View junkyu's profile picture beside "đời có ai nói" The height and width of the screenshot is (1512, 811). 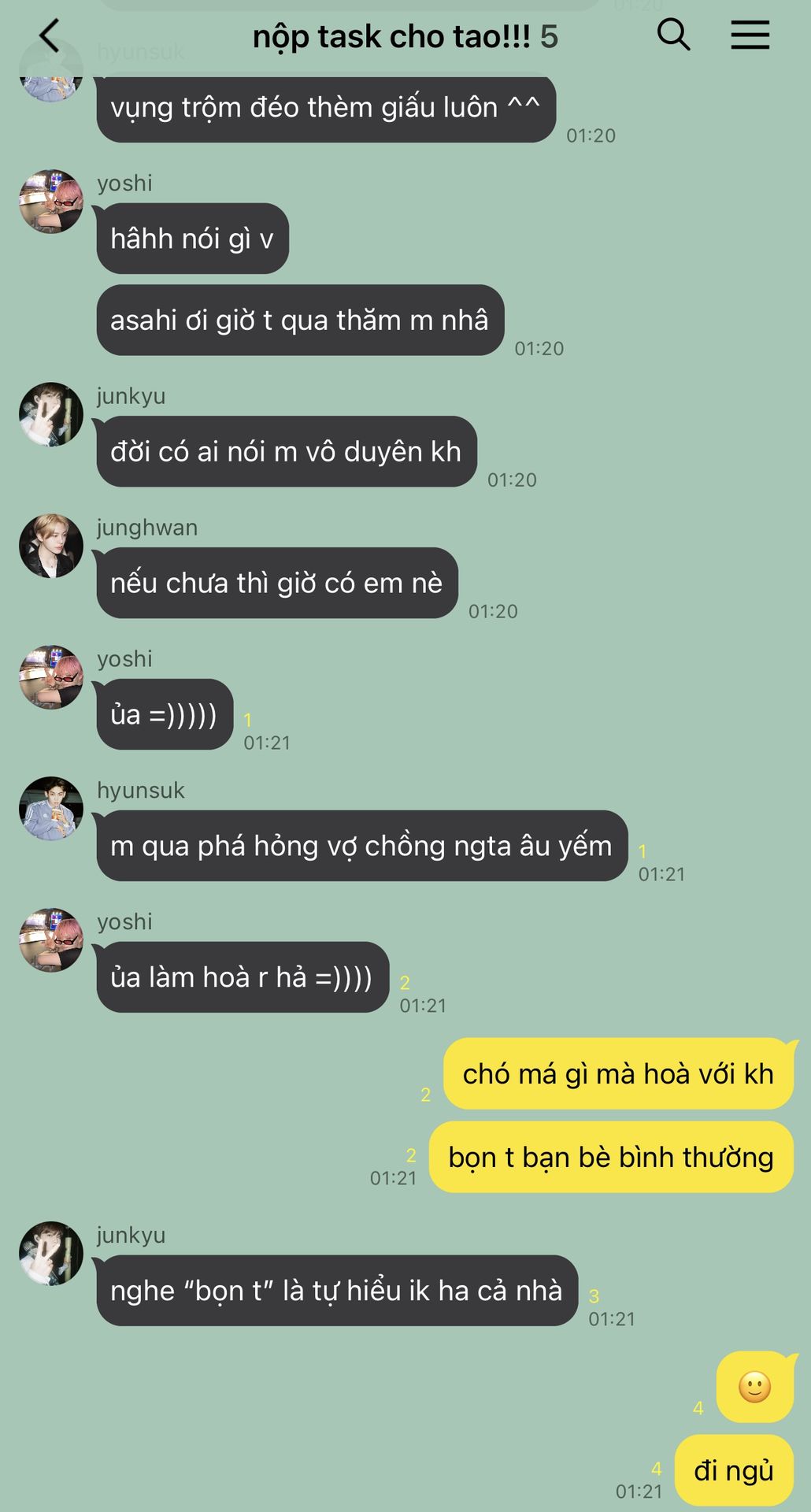tap(51, 414)
